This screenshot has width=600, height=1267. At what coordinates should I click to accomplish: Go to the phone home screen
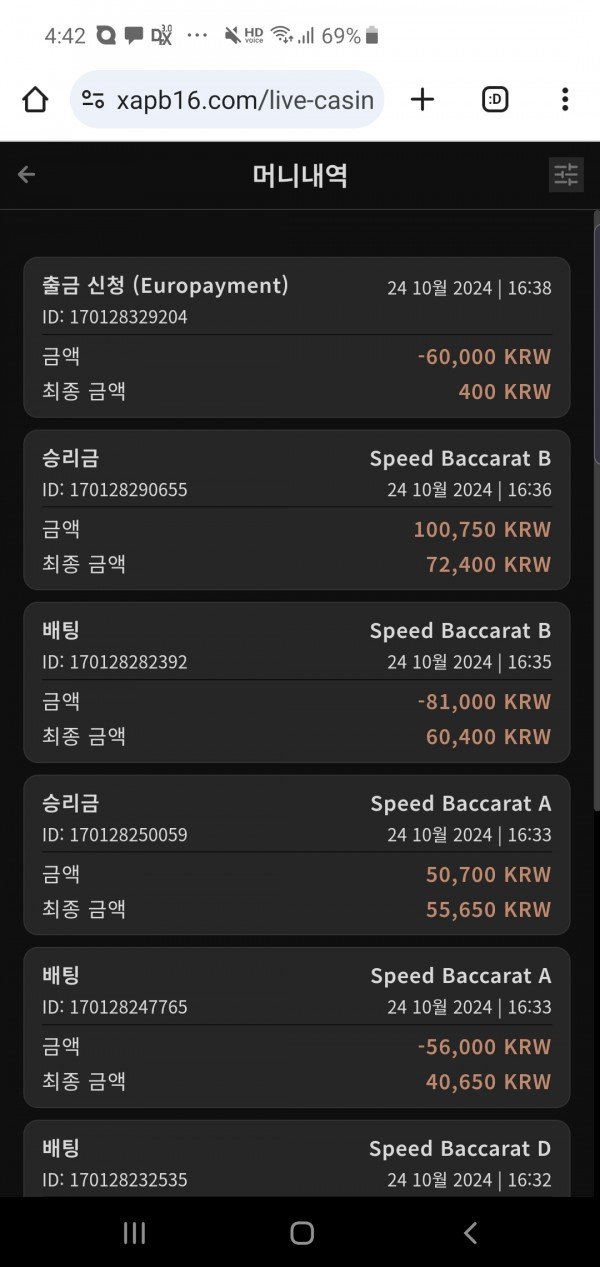click(301, 1233)
